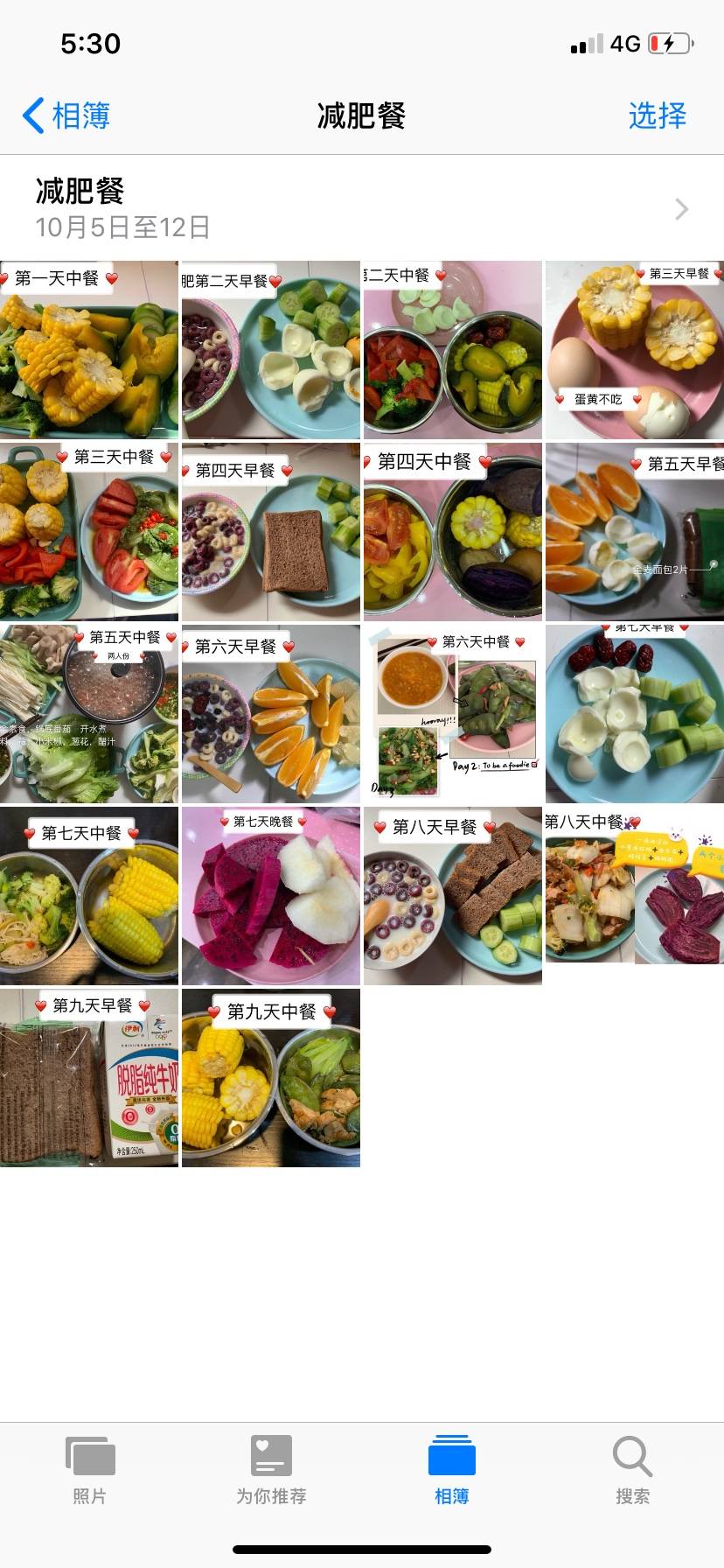
Task: Open the 第三天早餐 corn and egg photo
Action: click(x=634, y=350)
